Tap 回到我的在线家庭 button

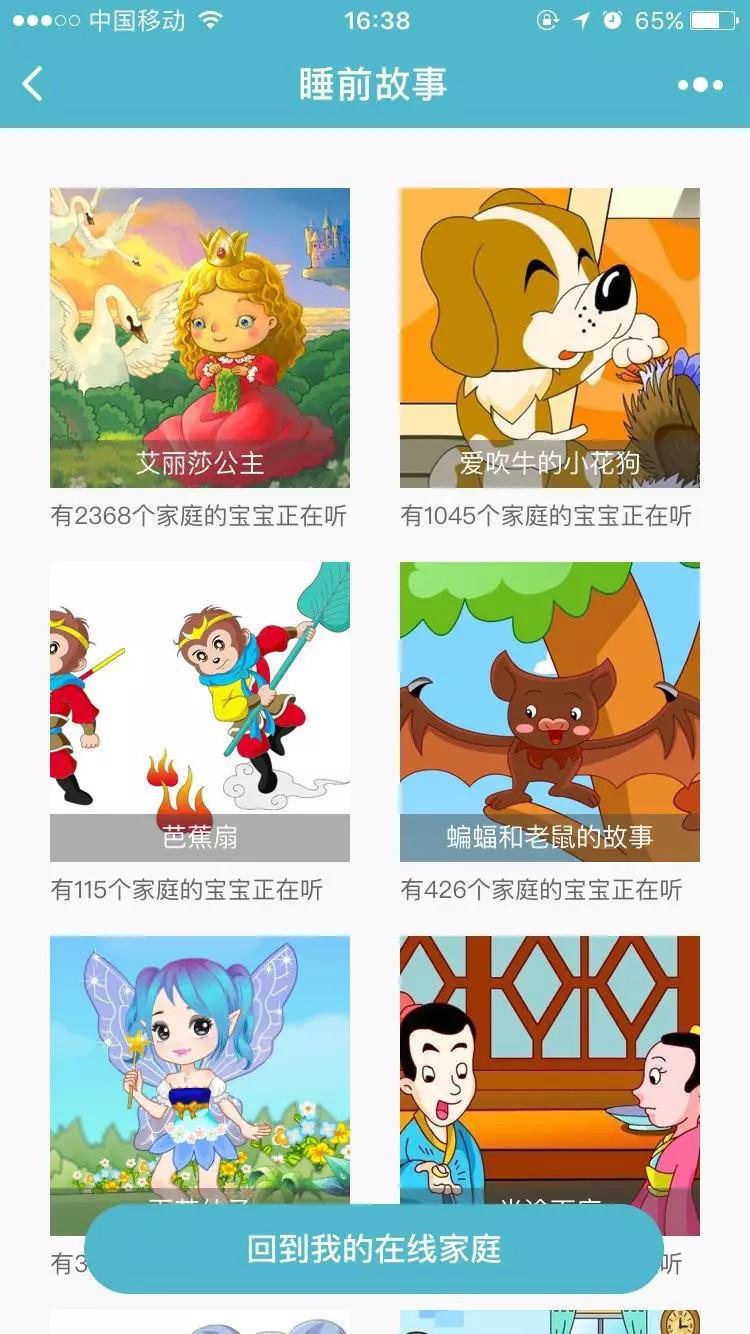[374, 1249]
